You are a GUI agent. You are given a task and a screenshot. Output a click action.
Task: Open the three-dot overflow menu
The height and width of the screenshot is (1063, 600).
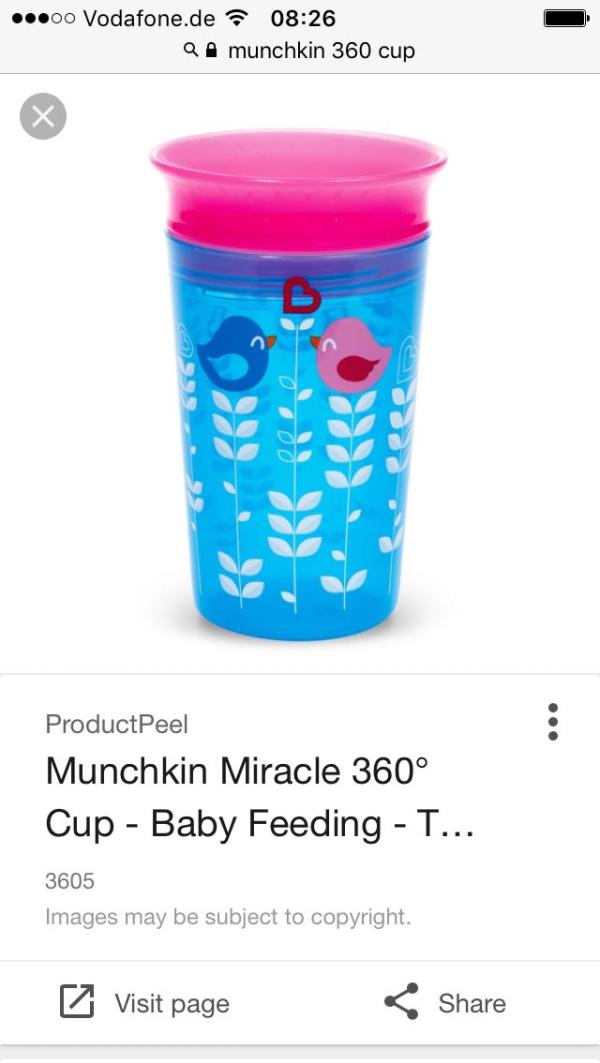point(552,721)
